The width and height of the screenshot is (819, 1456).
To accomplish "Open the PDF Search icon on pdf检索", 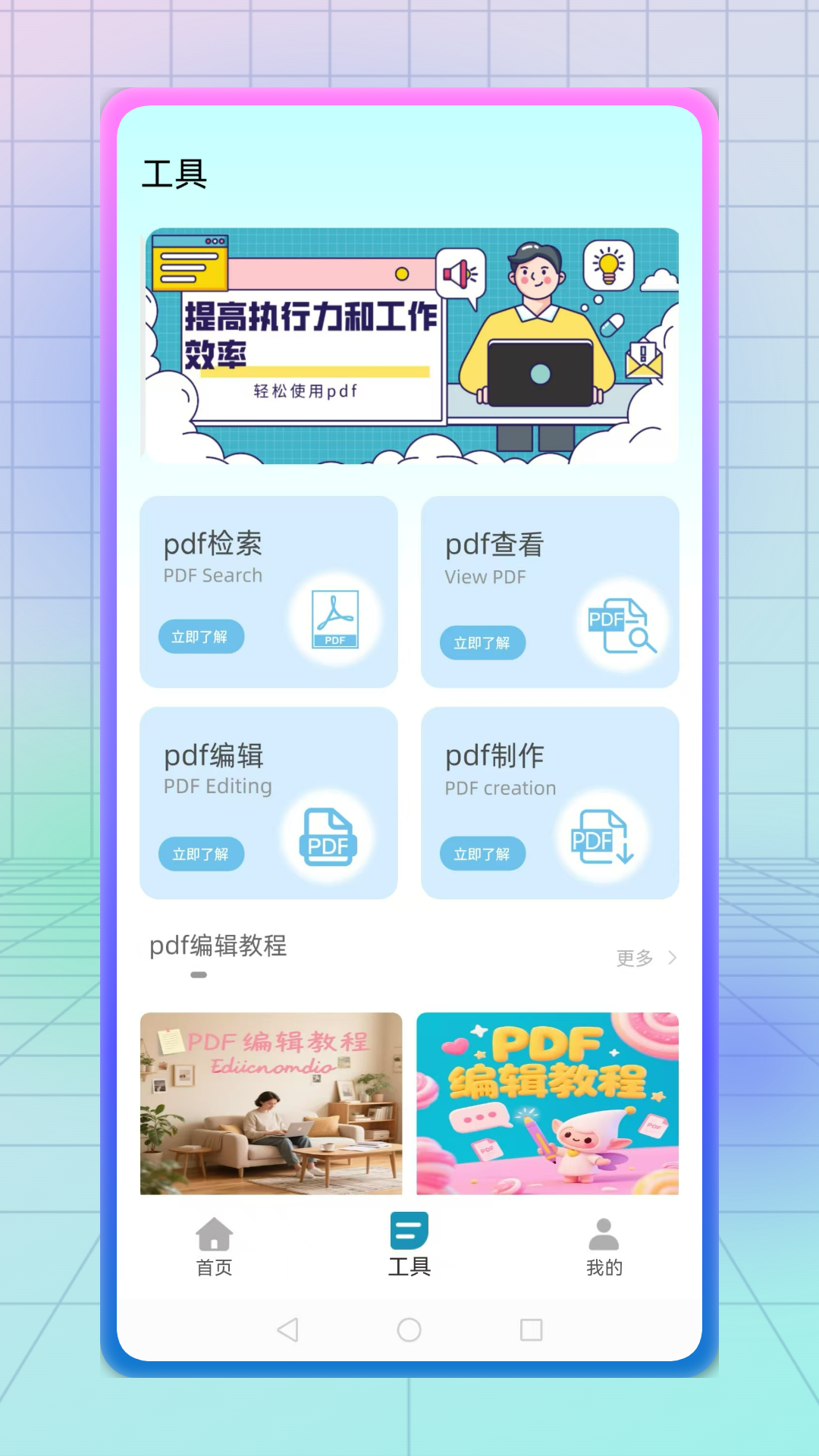I will (335, 620).
